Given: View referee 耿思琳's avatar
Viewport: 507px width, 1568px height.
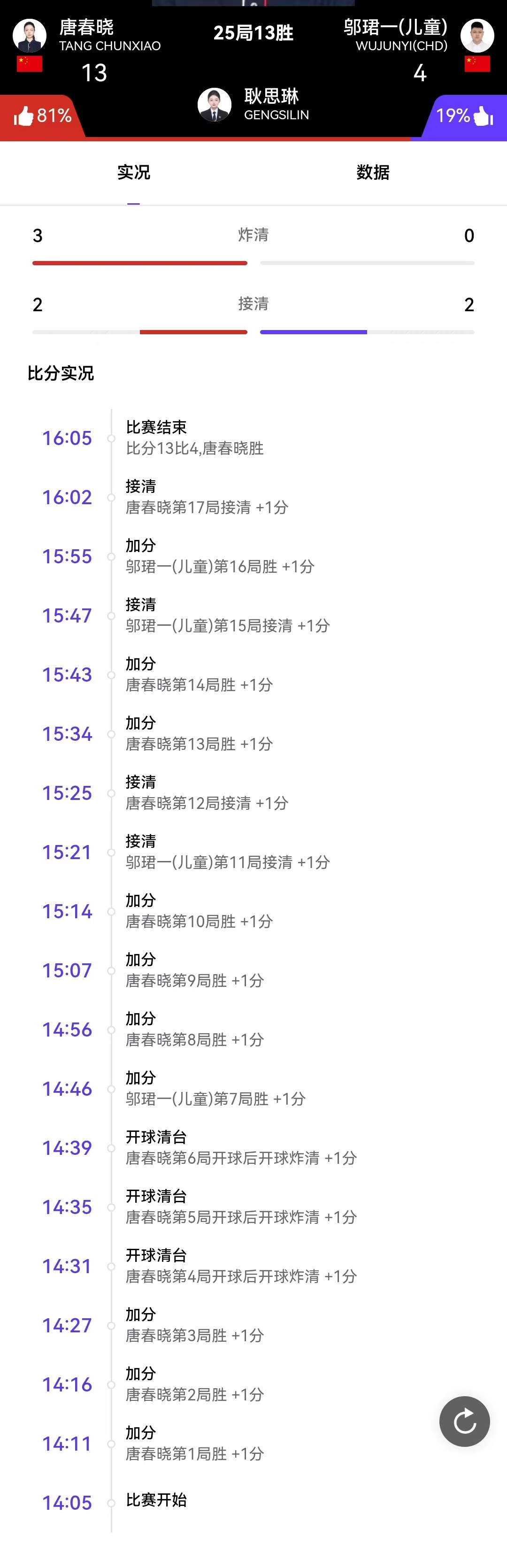Looking at the screenshot, I should point(215,105).
